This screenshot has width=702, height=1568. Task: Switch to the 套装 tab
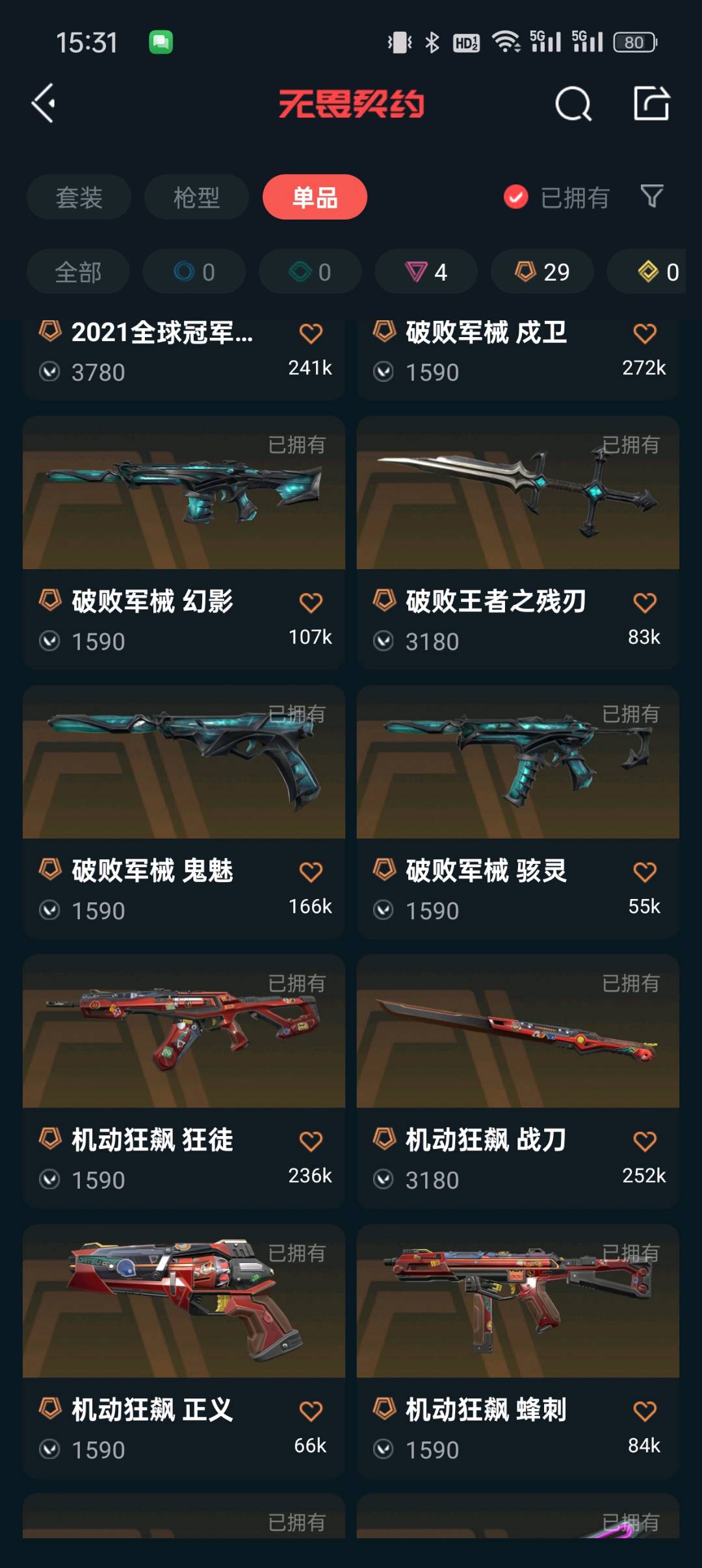click(79, 197)
